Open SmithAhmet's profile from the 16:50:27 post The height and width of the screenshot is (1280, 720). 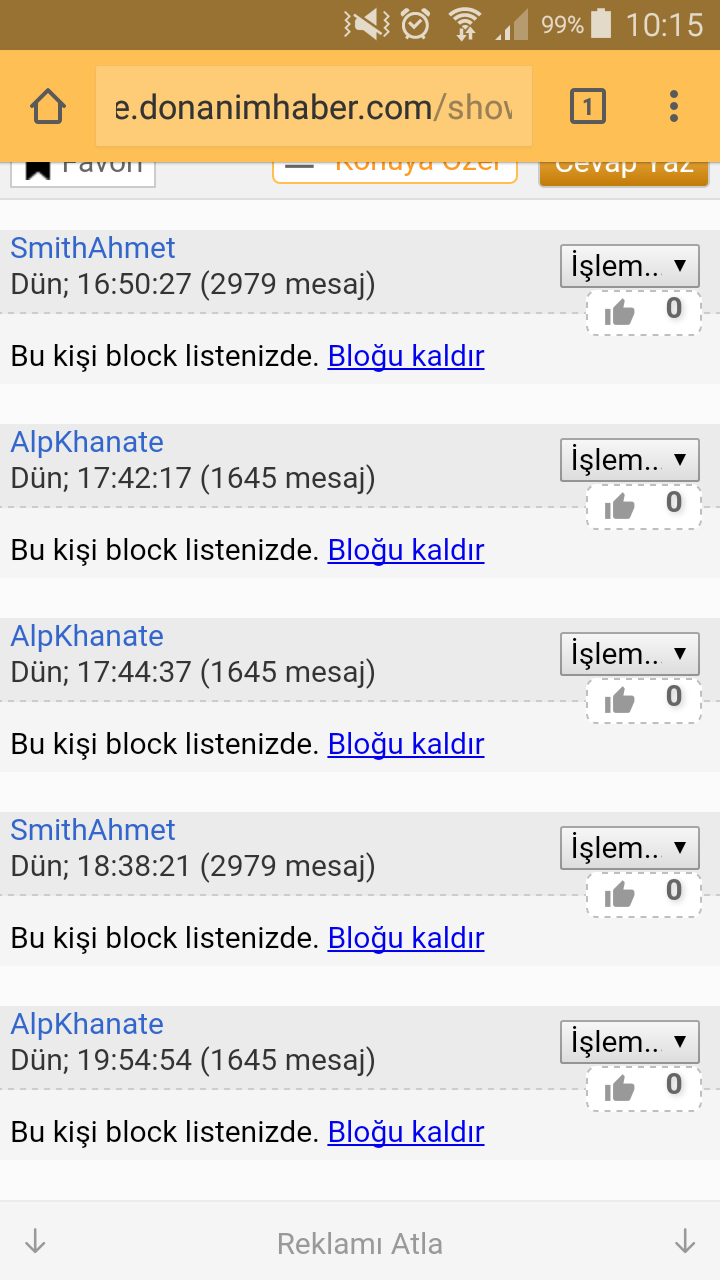(x=93, y=248)
